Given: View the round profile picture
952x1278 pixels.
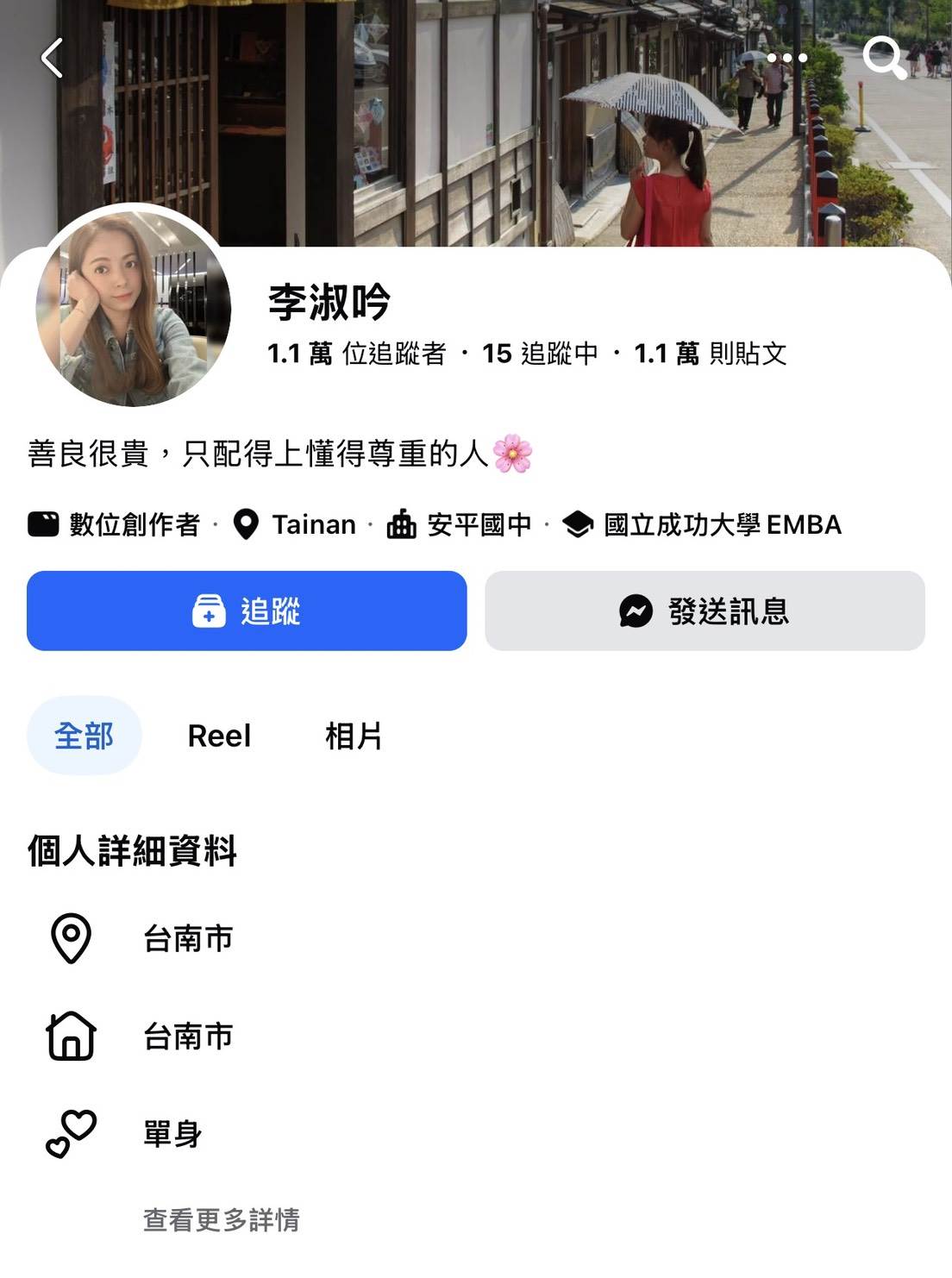Looking at the screenshot, I should pyautogui.click(x=134, y=308).
